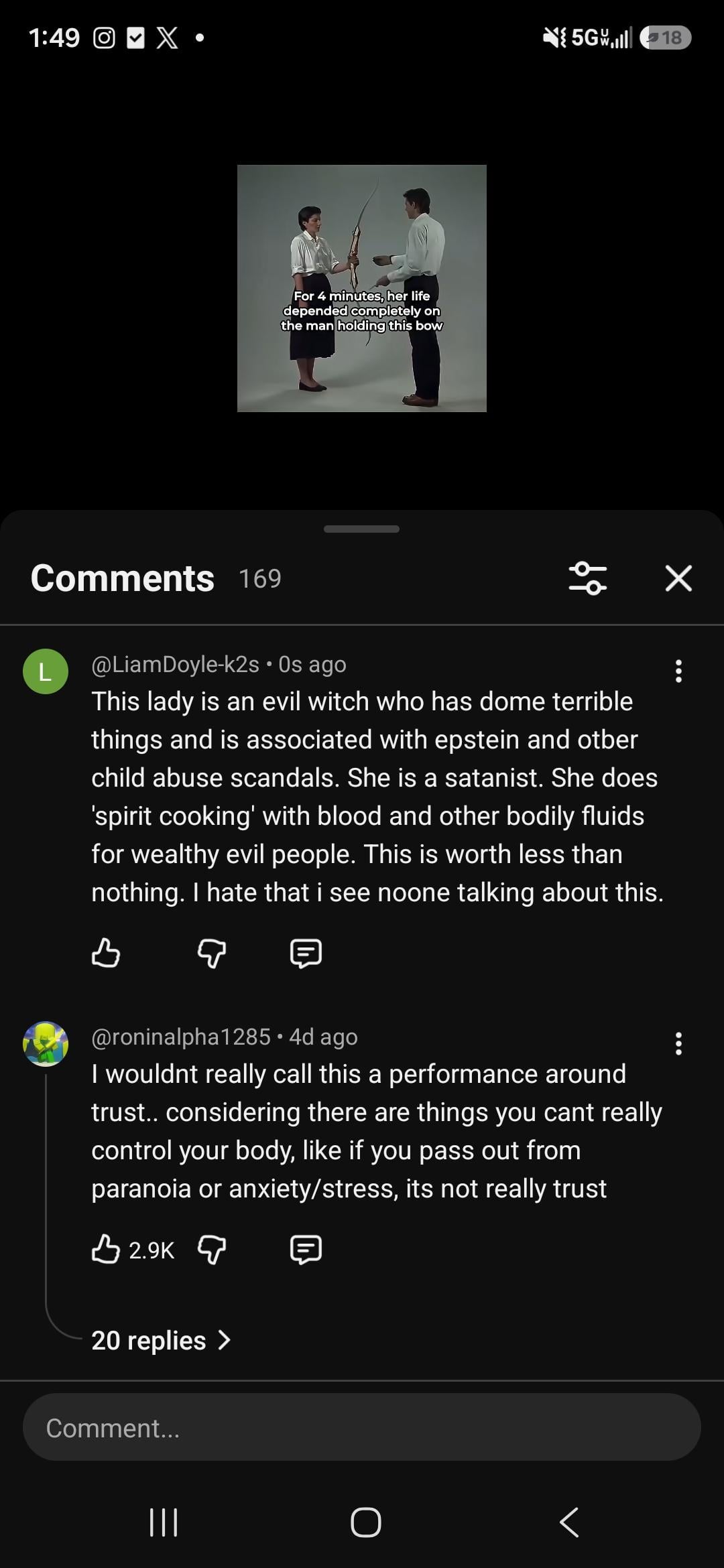Tap the video to play or pause
Viewport: 724px width, 1568px height.
(x=362, y=288)
